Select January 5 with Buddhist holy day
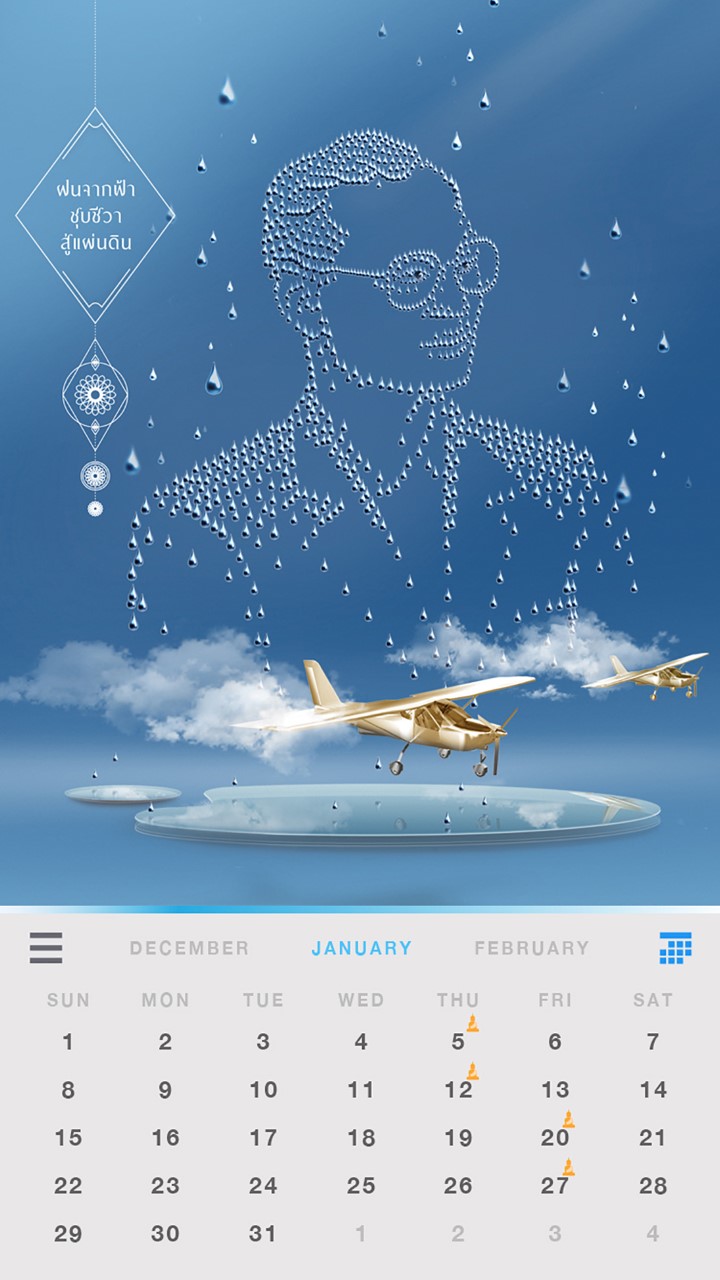Image resolution: width=720 pixels, height=1280 pixels. pyautogui.click(x=458, y=1042)
